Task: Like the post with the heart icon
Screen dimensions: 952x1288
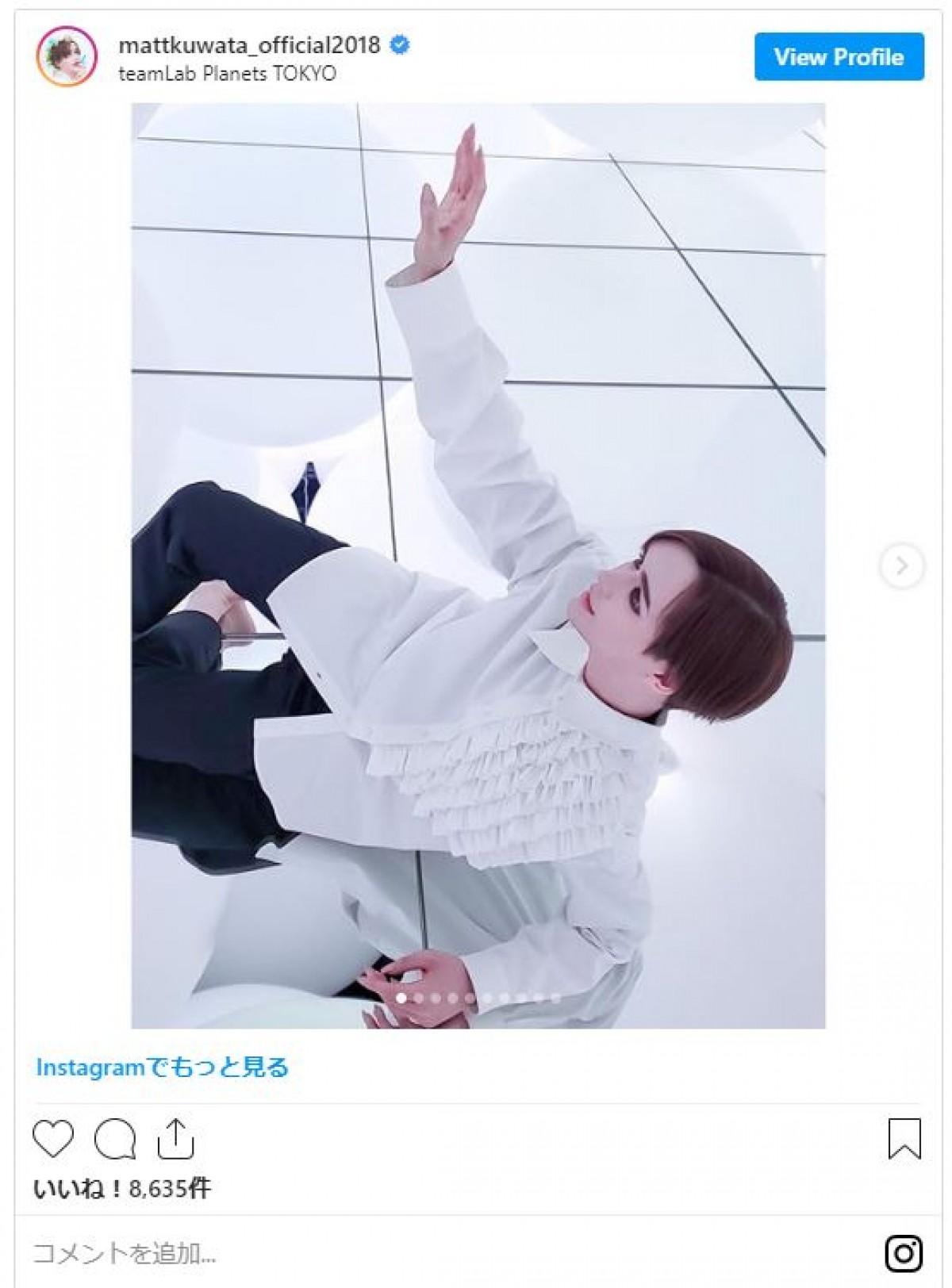Action: [x=53, y=1139]
